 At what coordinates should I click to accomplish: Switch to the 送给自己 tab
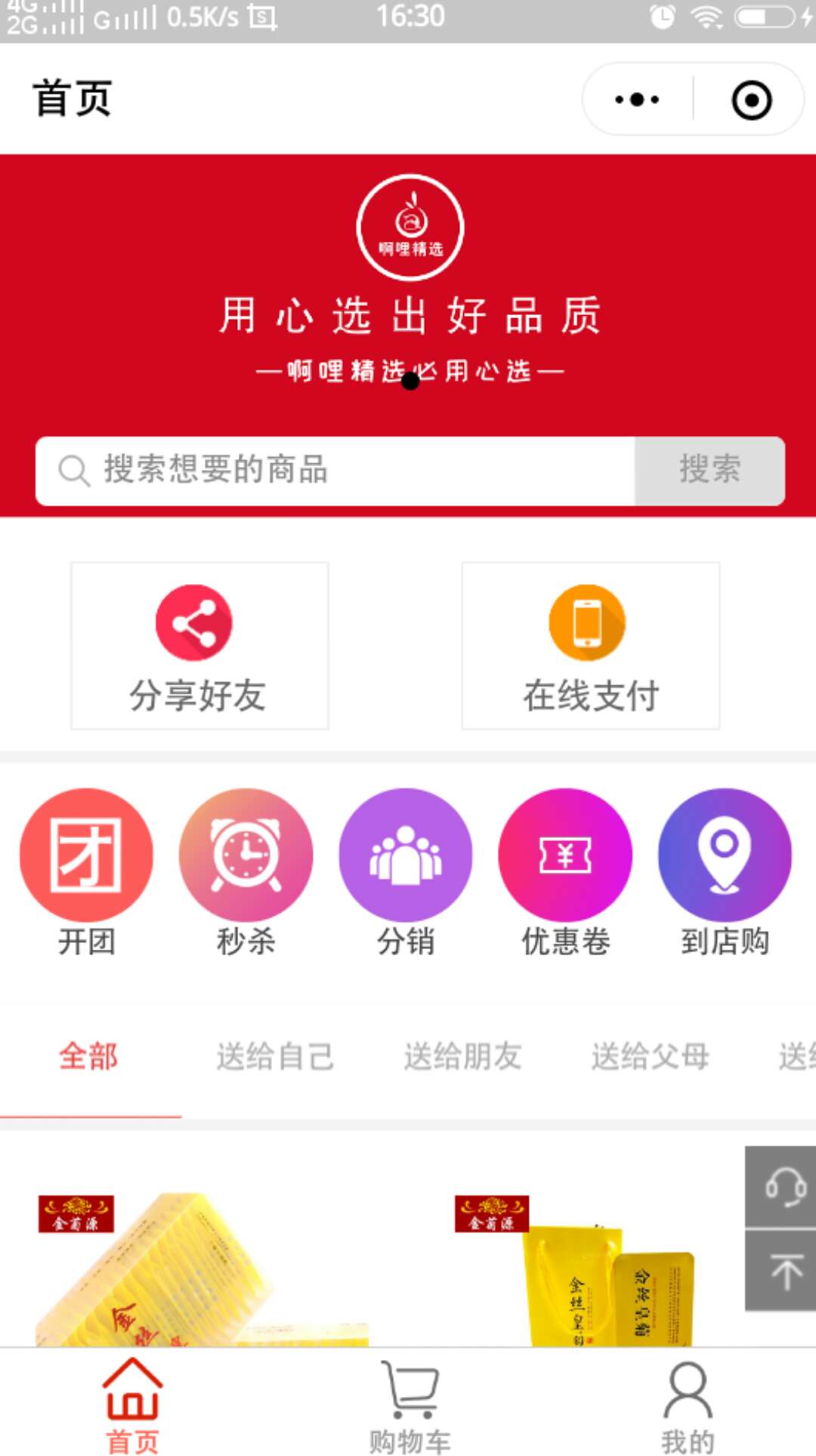[x=275, y=1056]
